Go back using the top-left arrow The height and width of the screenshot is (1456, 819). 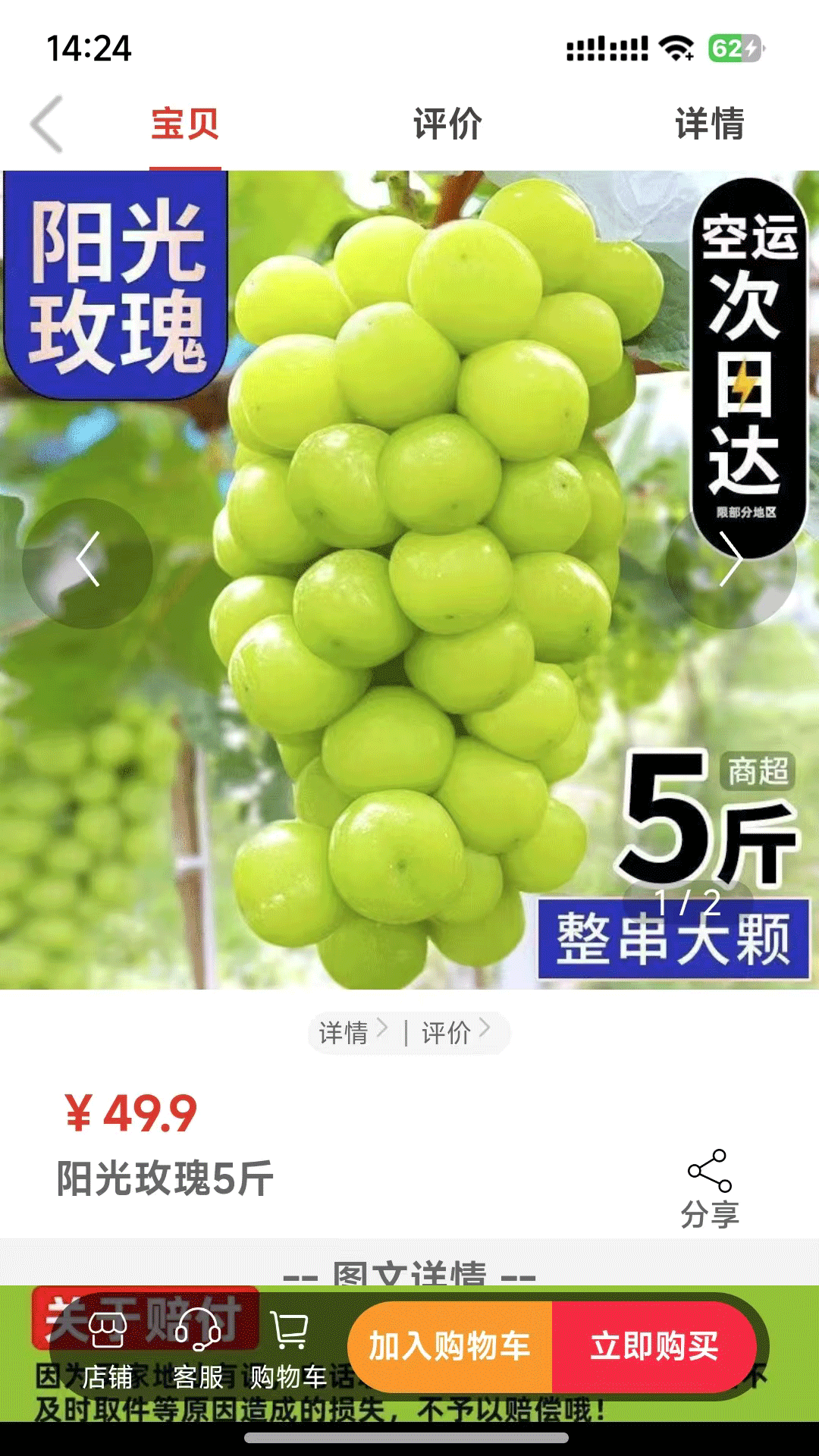(47, 124)
